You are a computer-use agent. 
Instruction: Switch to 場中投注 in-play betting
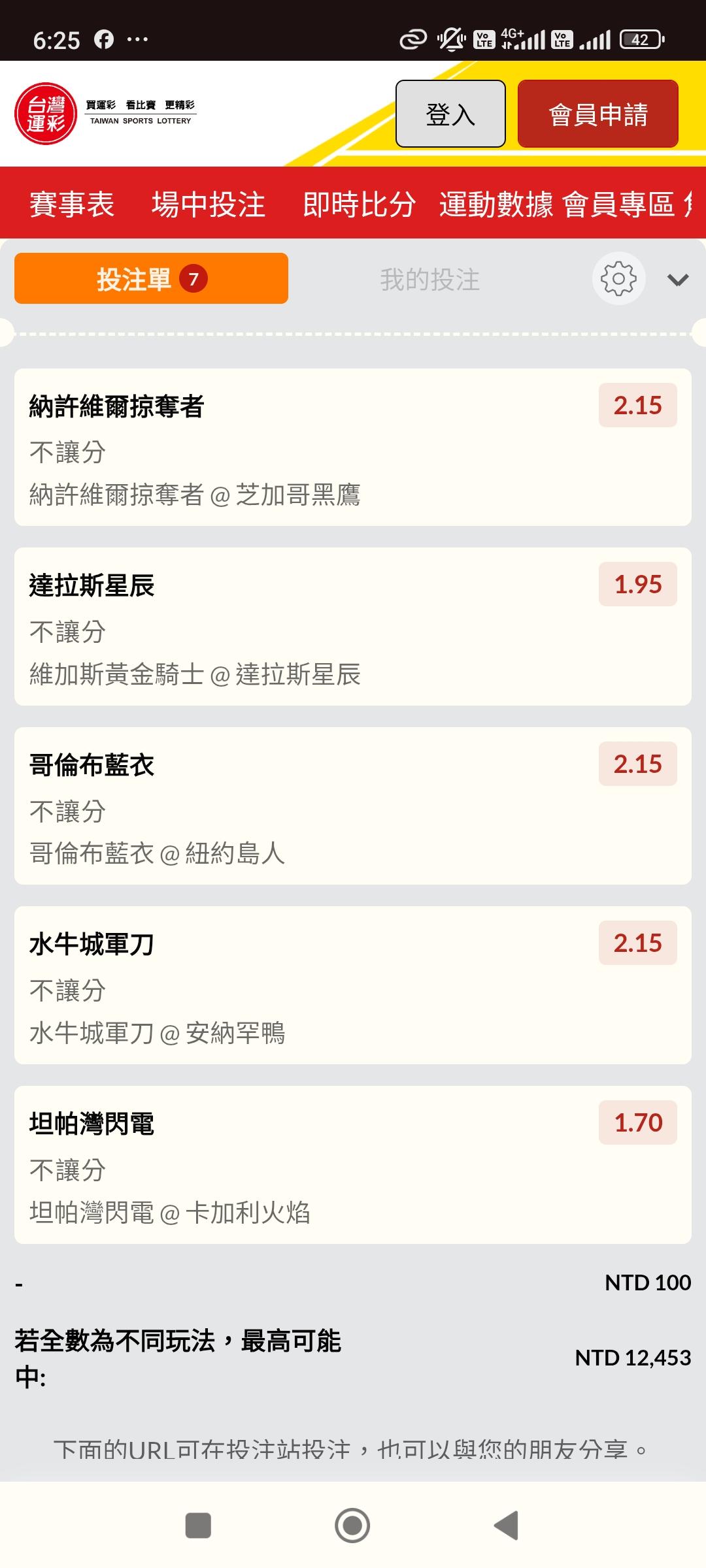tap(209, 204)
